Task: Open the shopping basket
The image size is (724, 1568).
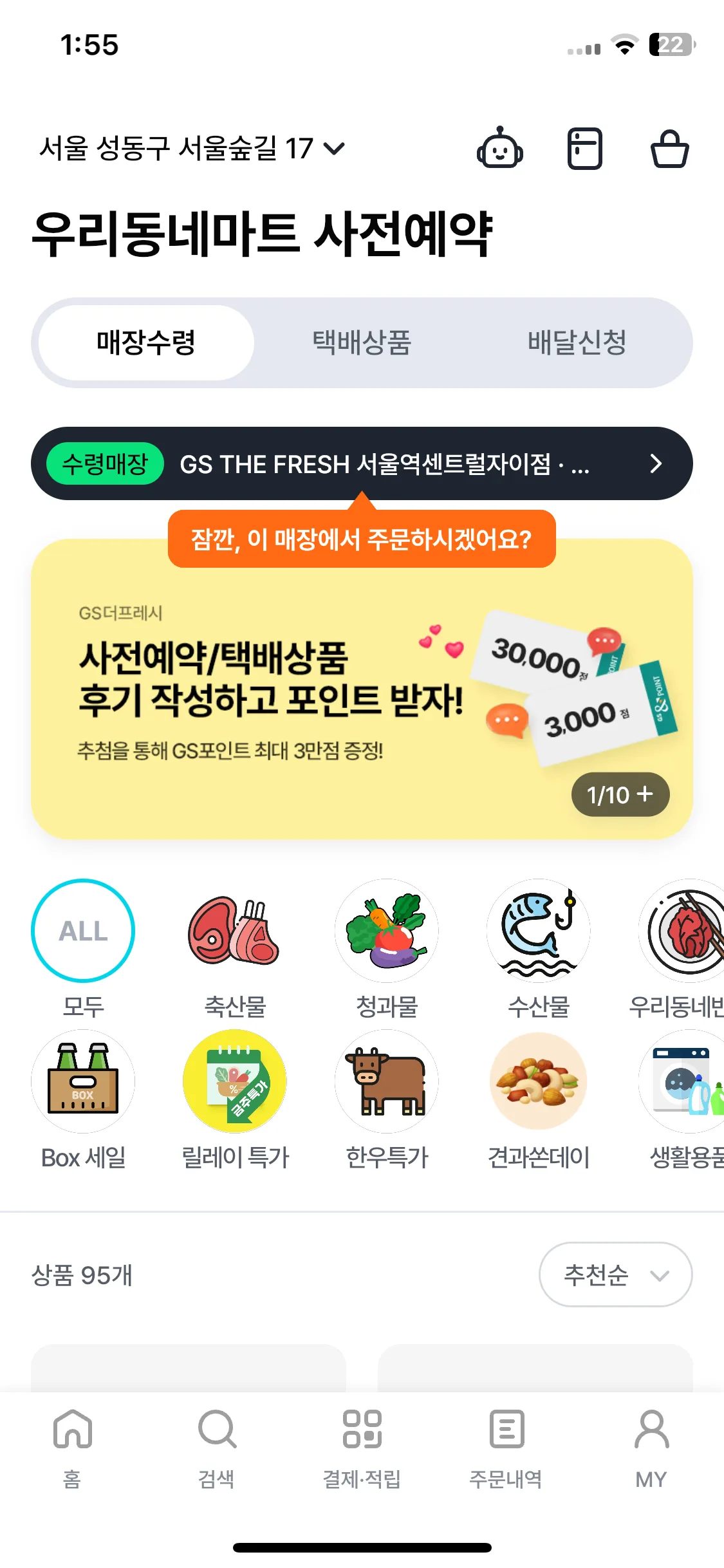Action: (669, 149)
